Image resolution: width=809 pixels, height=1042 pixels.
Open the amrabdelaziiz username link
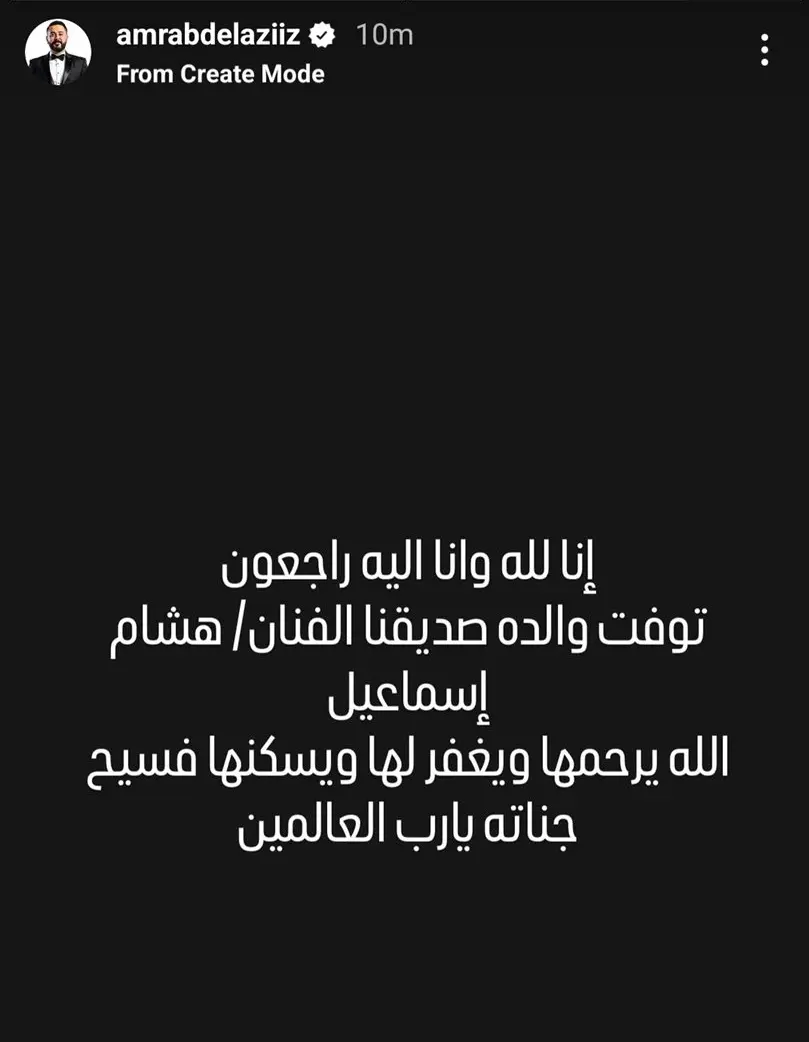(x=208, y=35)
